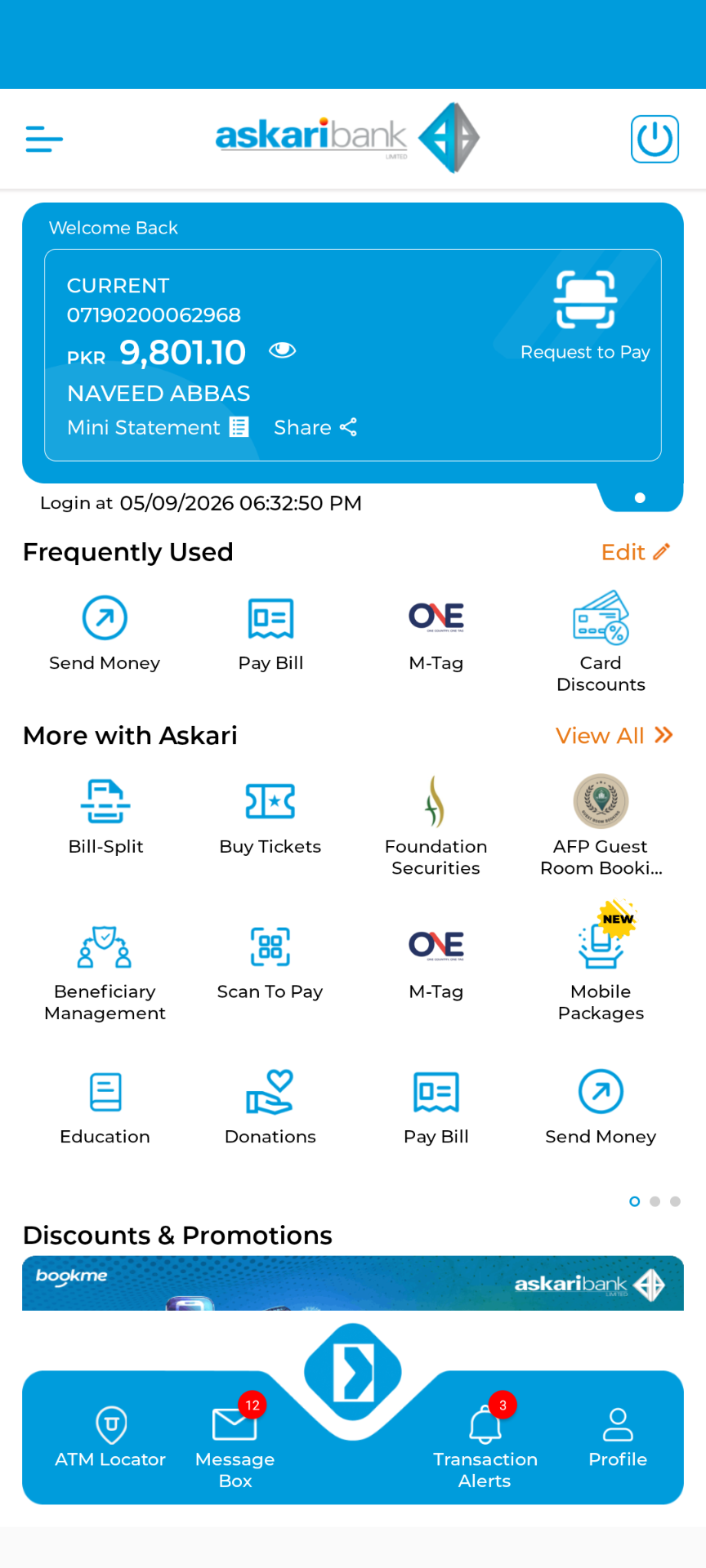706x1568 pixels.
Task: Edit the Frequently Used shortcuts
Action: 636,552
